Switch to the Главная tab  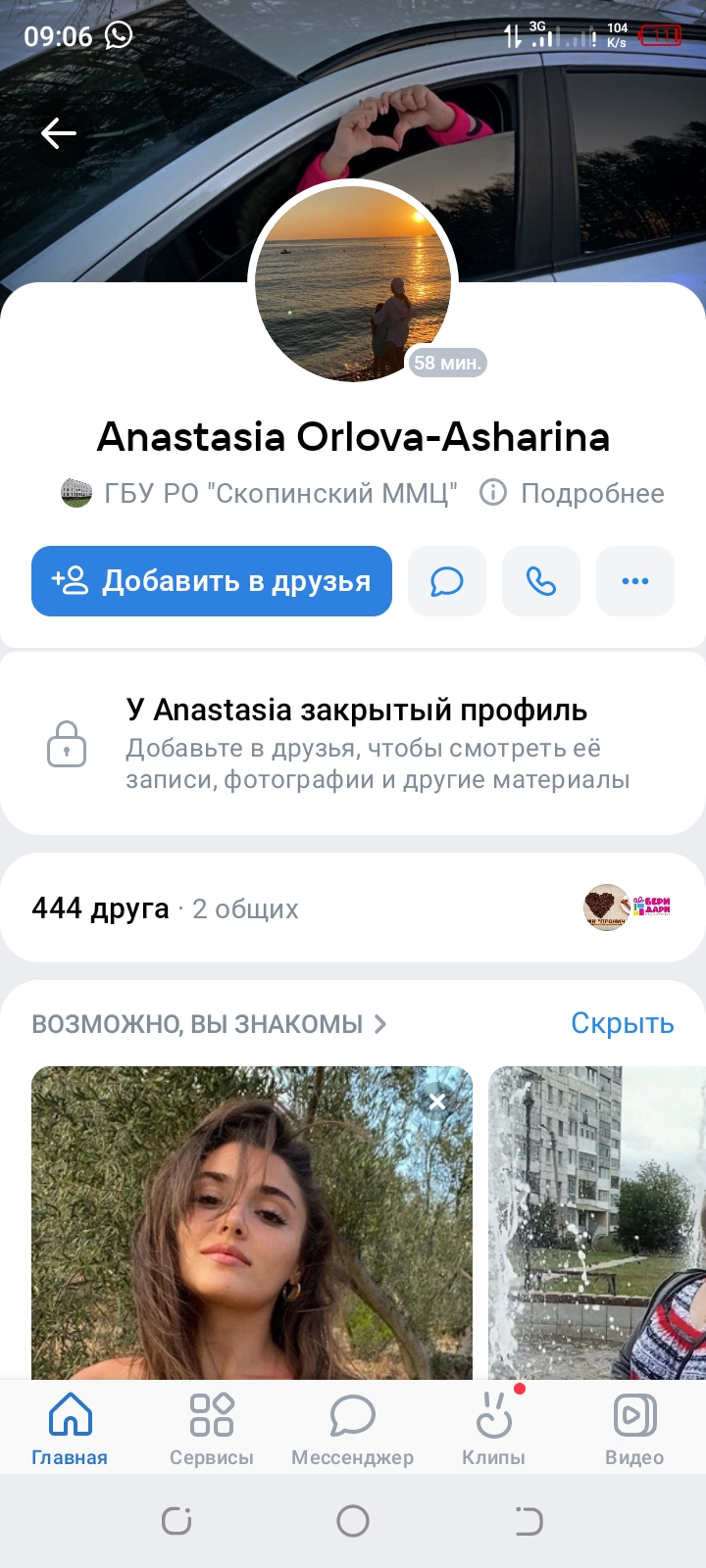tap(70, 1429)
